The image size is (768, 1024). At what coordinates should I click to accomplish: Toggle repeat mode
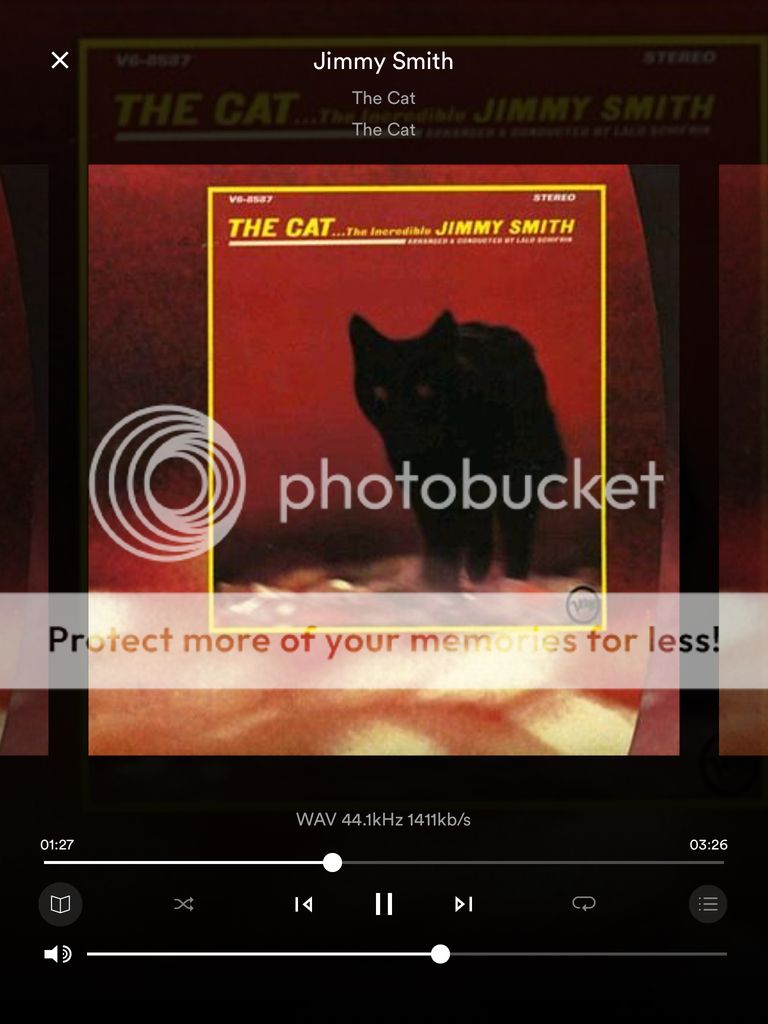pos(583,904)
